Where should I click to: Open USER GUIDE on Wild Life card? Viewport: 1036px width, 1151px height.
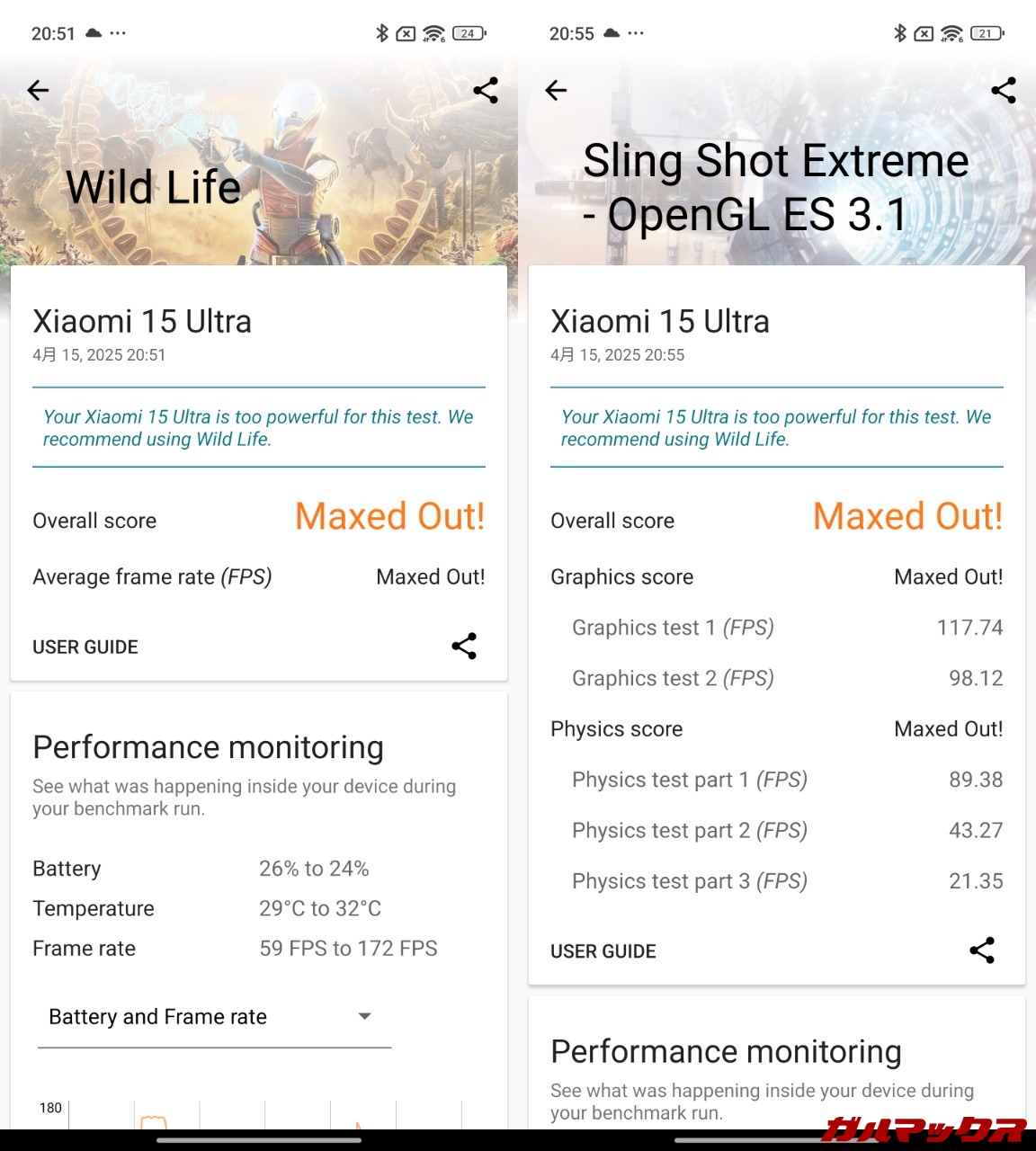pos(85,647)
